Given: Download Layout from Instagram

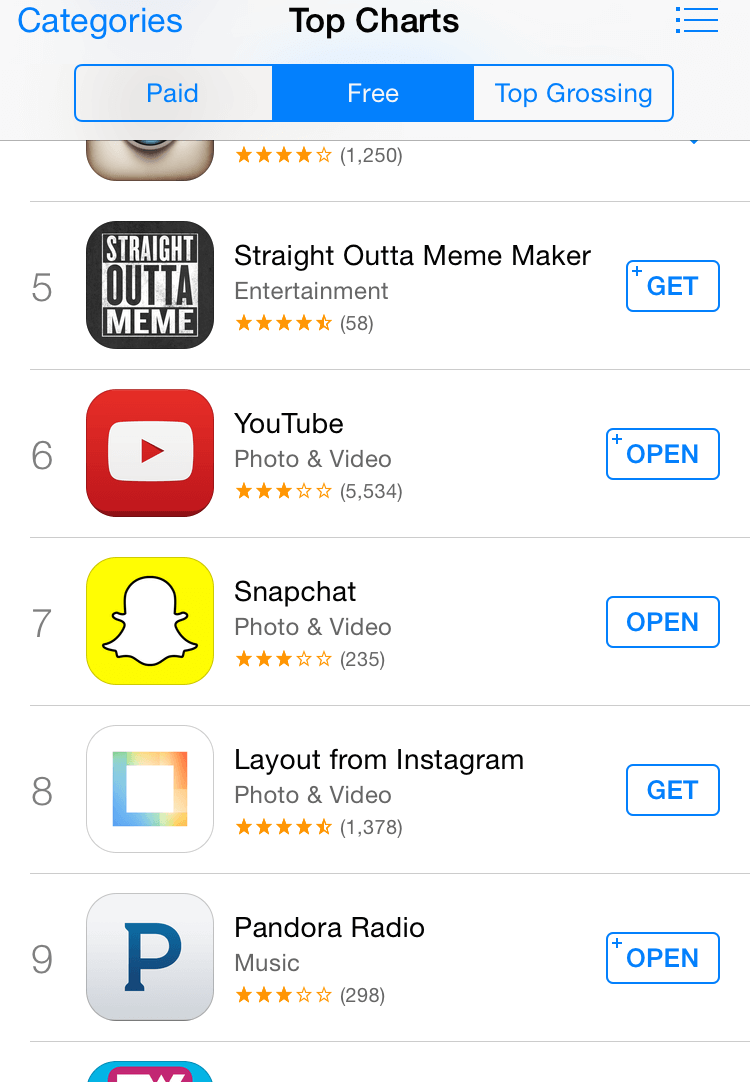Looking at the screenshot, I should pyautogui.click(x=672, y=790).
